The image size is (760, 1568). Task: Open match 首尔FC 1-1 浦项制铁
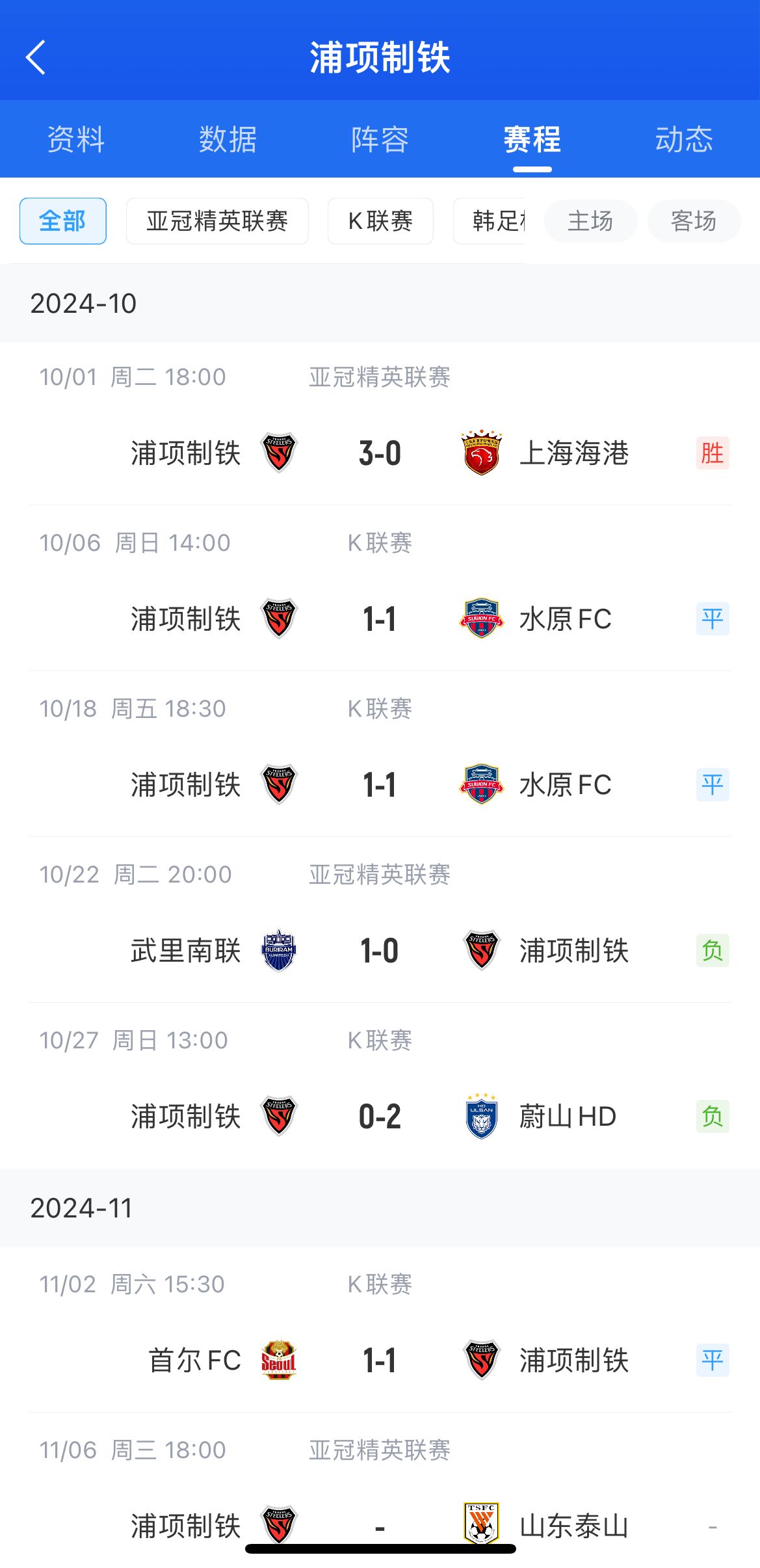(380, 1360)
